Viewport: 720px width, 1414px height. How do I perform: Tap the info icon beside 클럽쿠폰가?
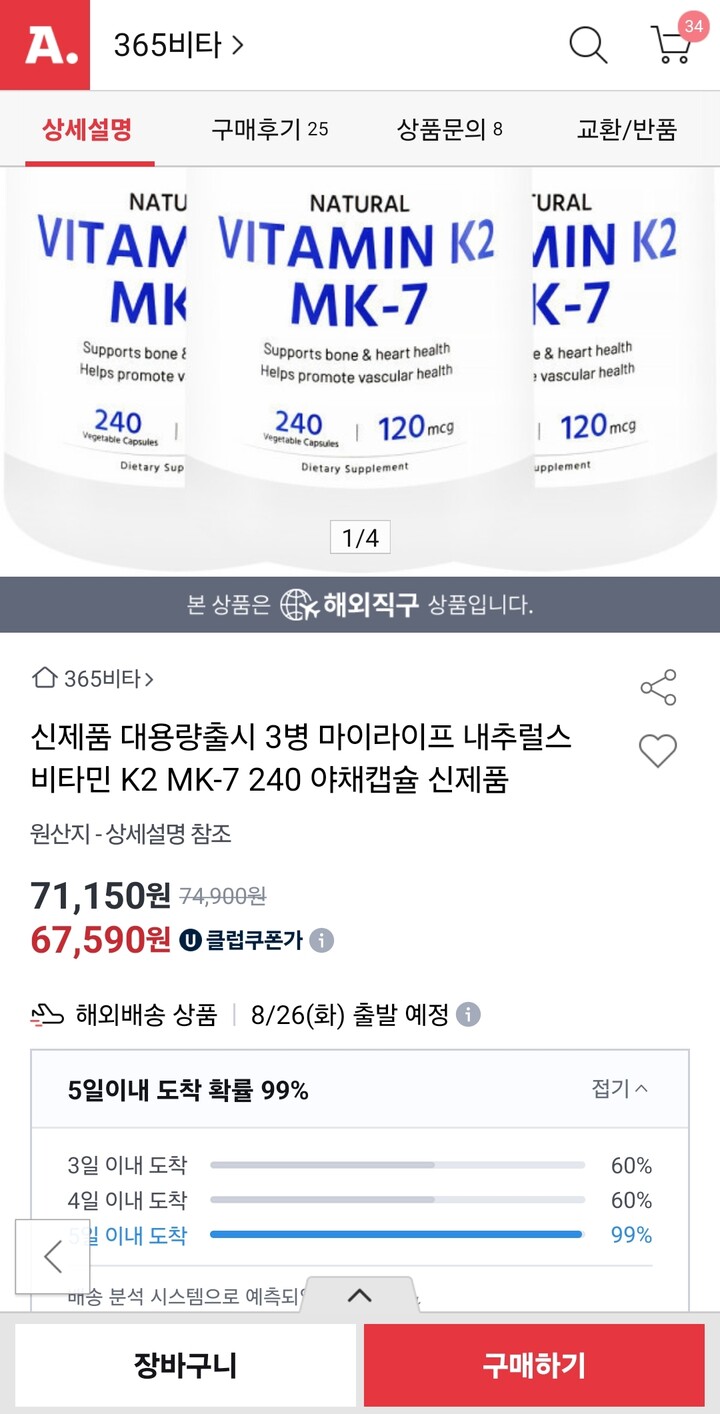click(322, 939)
